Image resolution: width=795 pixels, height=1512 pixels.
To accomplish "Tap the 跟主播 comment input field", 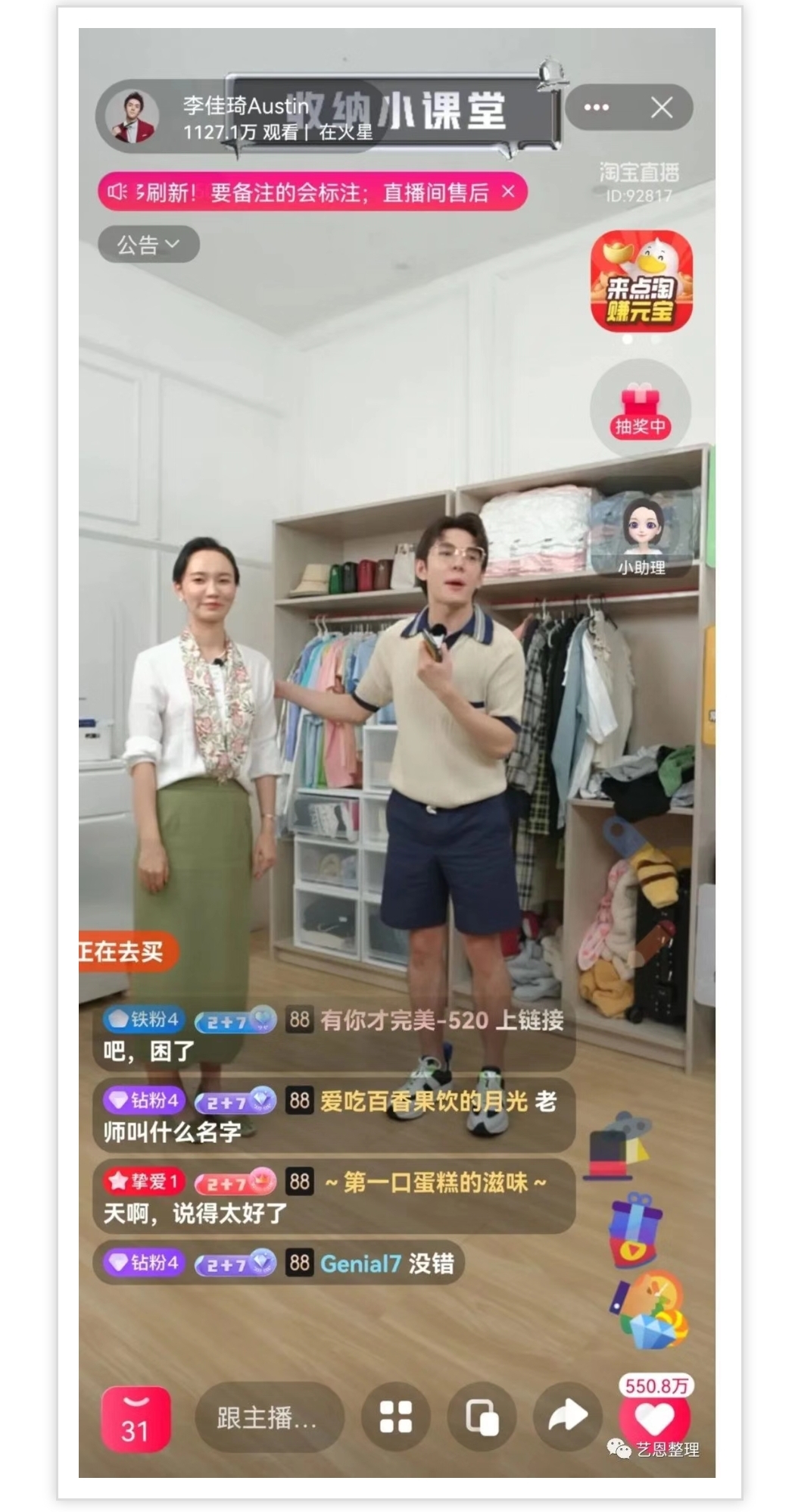I will (268, 1417).
